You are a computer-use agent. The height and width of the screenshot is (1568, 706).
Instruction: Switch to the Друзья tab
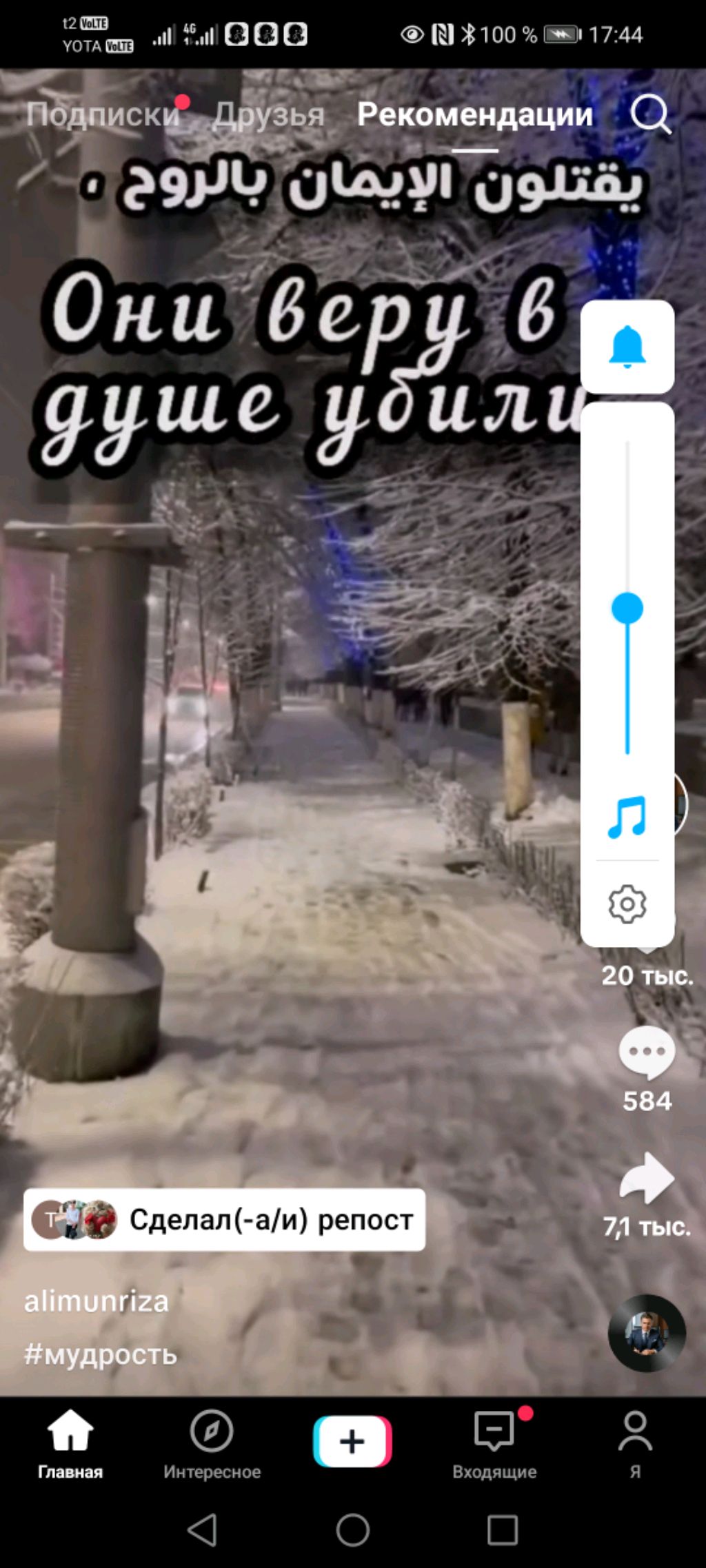[x=269, y=114]
